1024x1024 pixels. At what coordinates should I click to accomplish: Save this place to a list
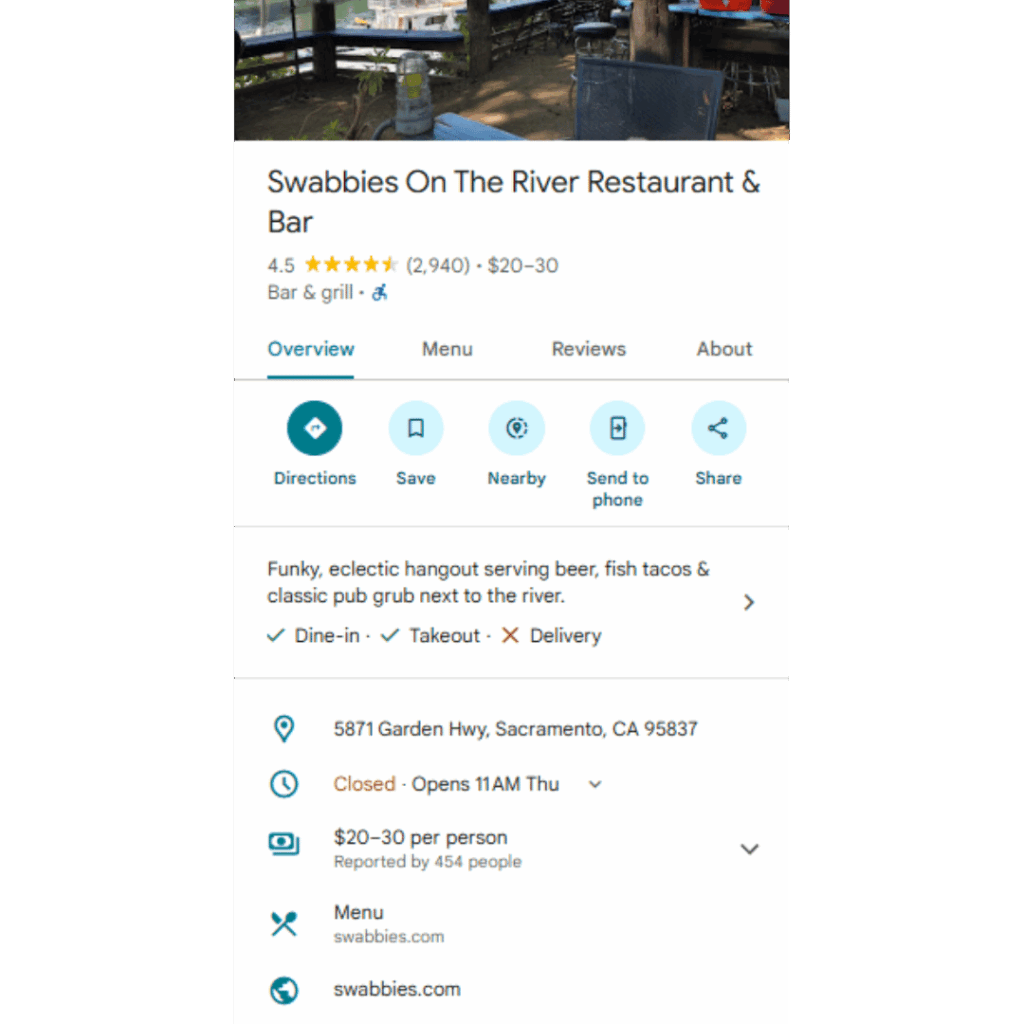point(416,428)
